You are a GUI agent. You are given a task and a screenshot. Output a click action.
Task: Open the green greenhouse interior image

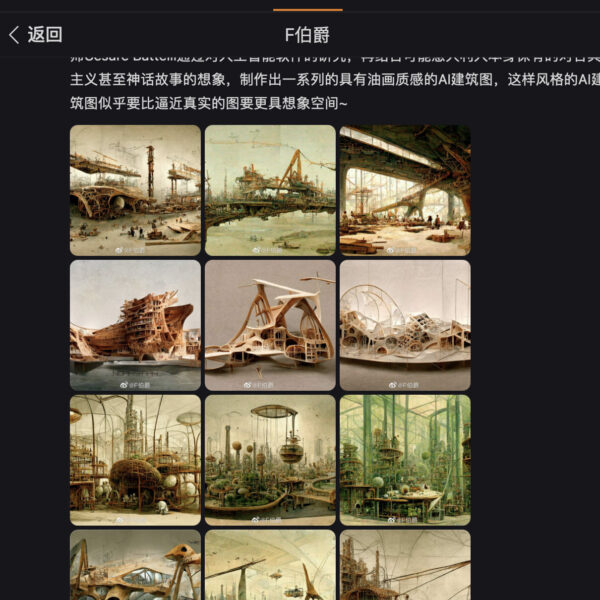(405, 460)
